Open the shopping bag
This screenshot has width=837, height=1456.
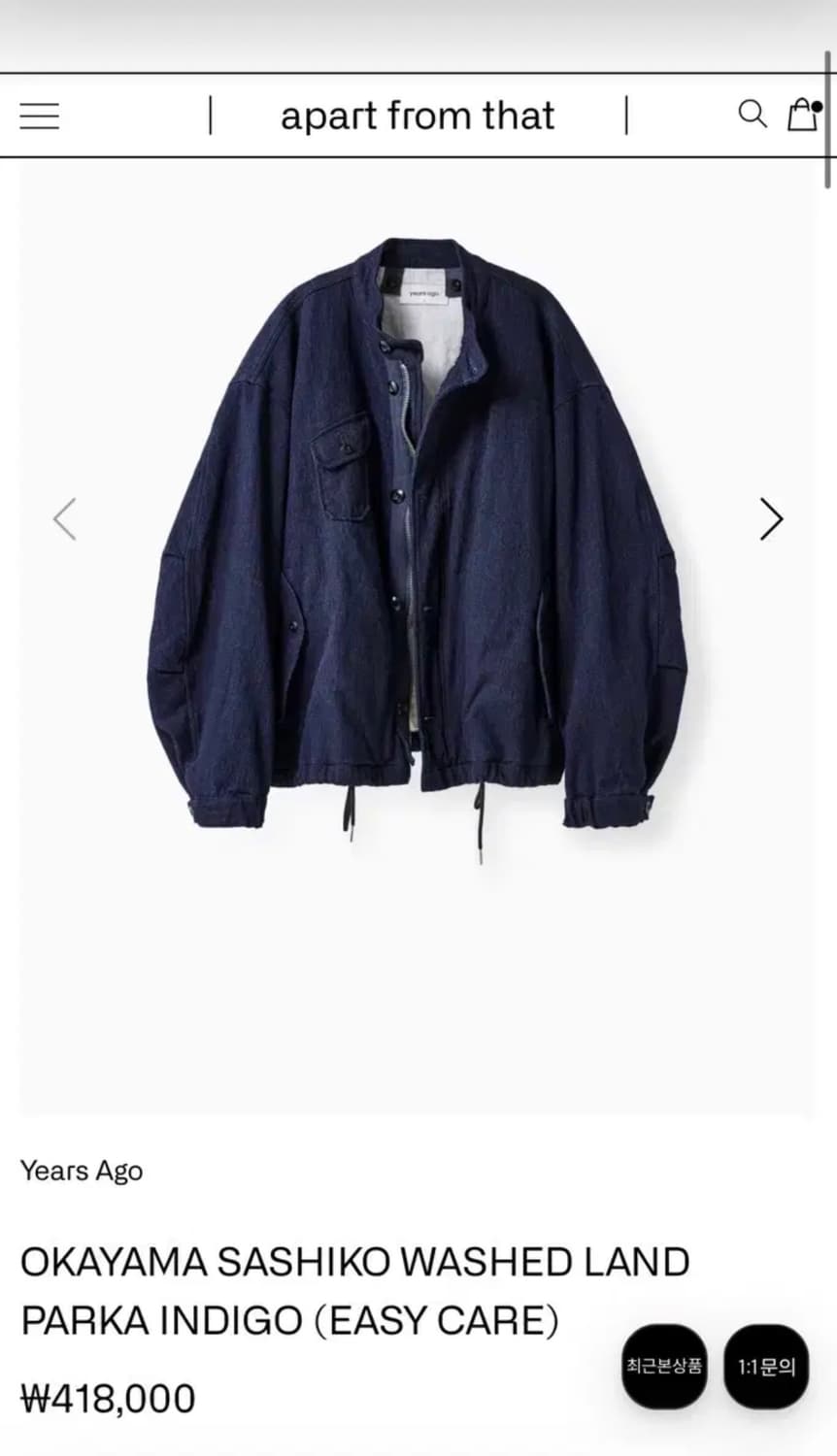[x=803, y=114]
